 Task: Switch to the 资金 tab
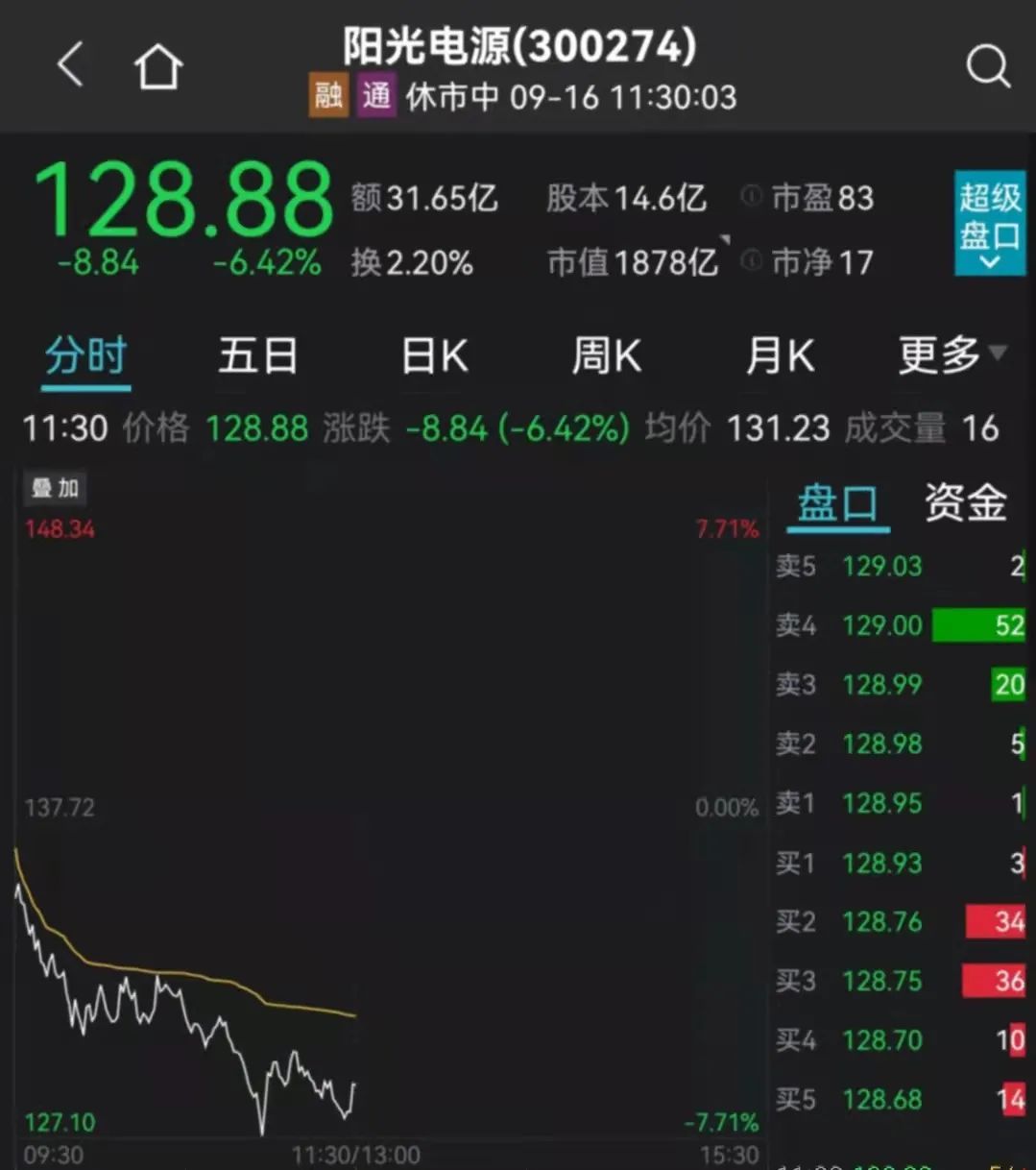coord(965,503)
